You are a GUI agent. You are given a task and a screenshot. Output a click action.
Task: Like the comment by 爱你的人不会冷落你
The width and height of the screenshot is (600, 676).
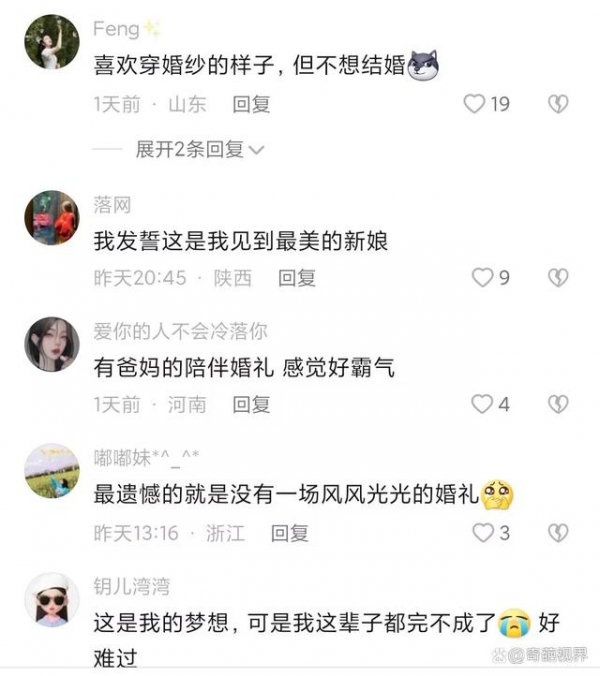[x=482, y=404]
